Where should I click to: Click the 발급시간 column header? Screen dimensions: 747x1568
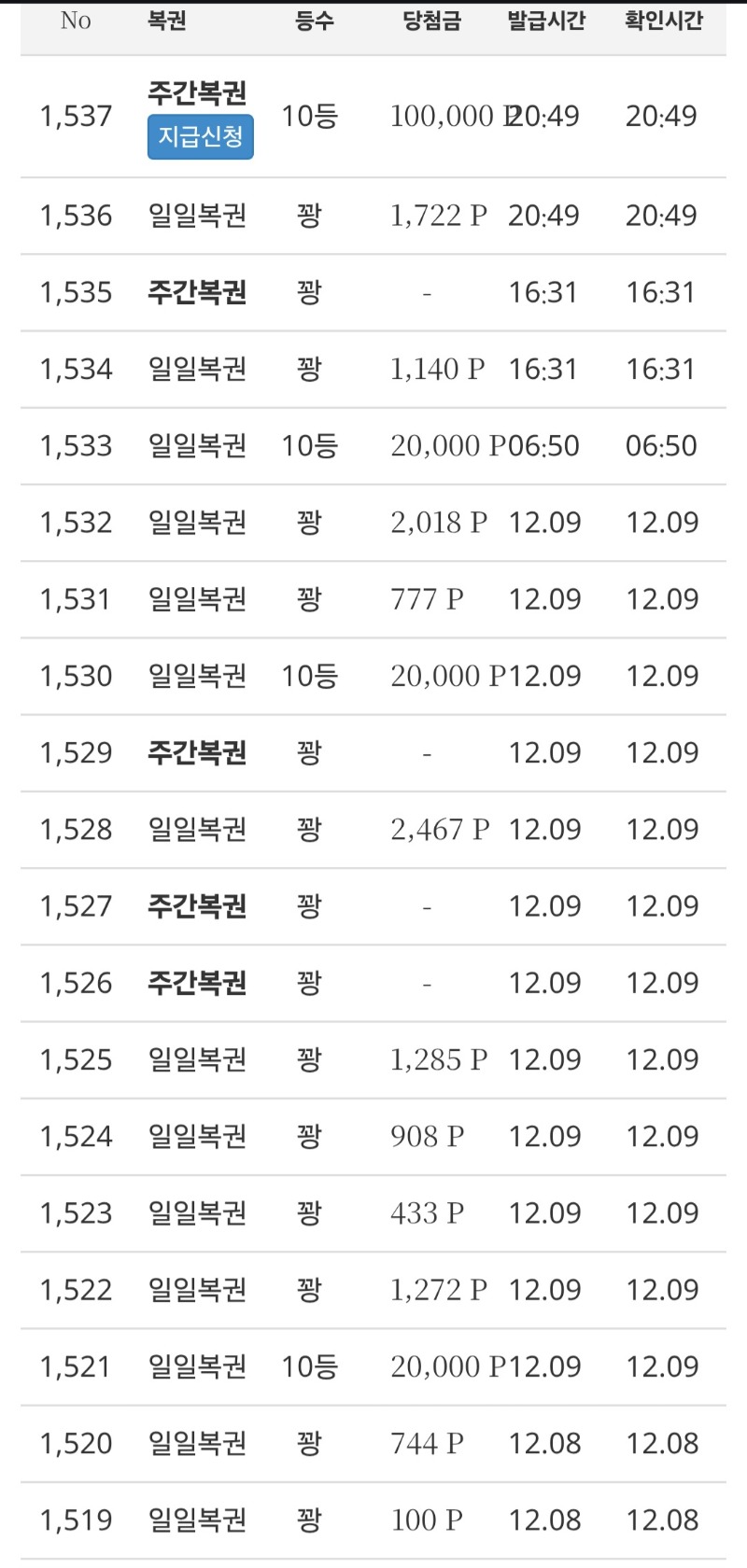(543, 22)
